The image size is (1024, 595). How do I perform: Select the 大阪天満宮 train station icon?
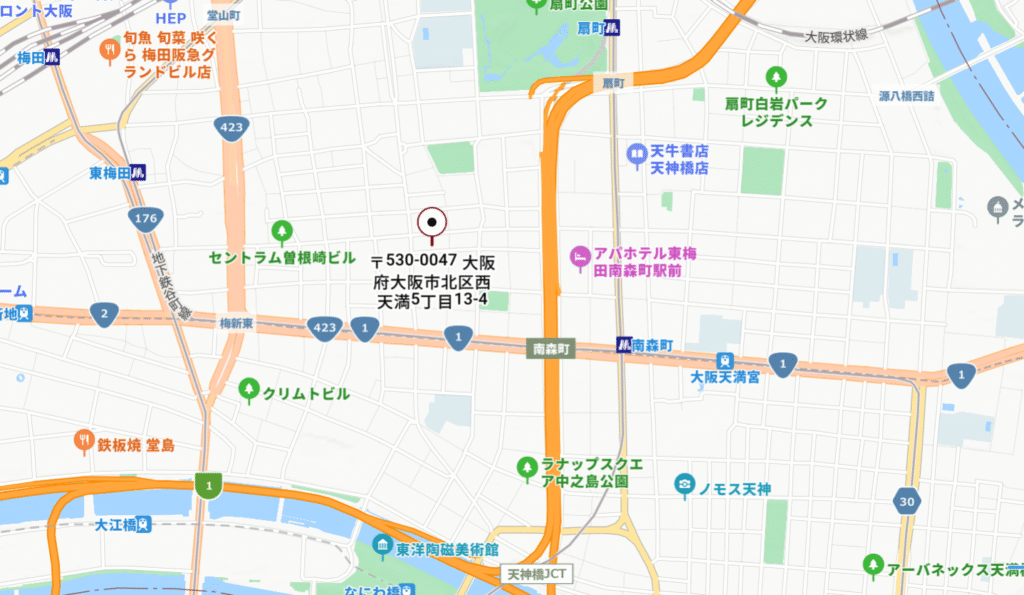tap(724, 360)
